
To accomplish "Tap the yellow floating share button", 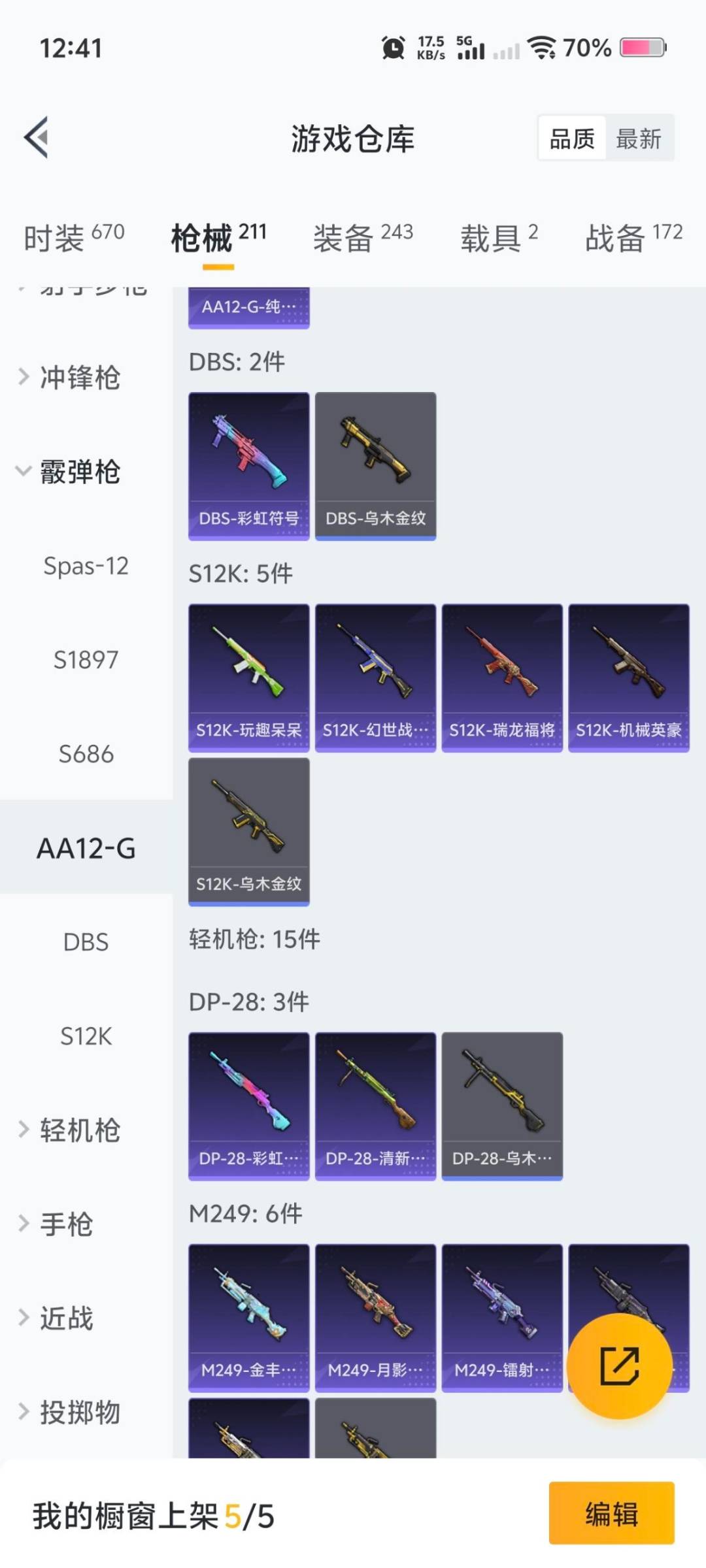I will tap(618, 1365).
